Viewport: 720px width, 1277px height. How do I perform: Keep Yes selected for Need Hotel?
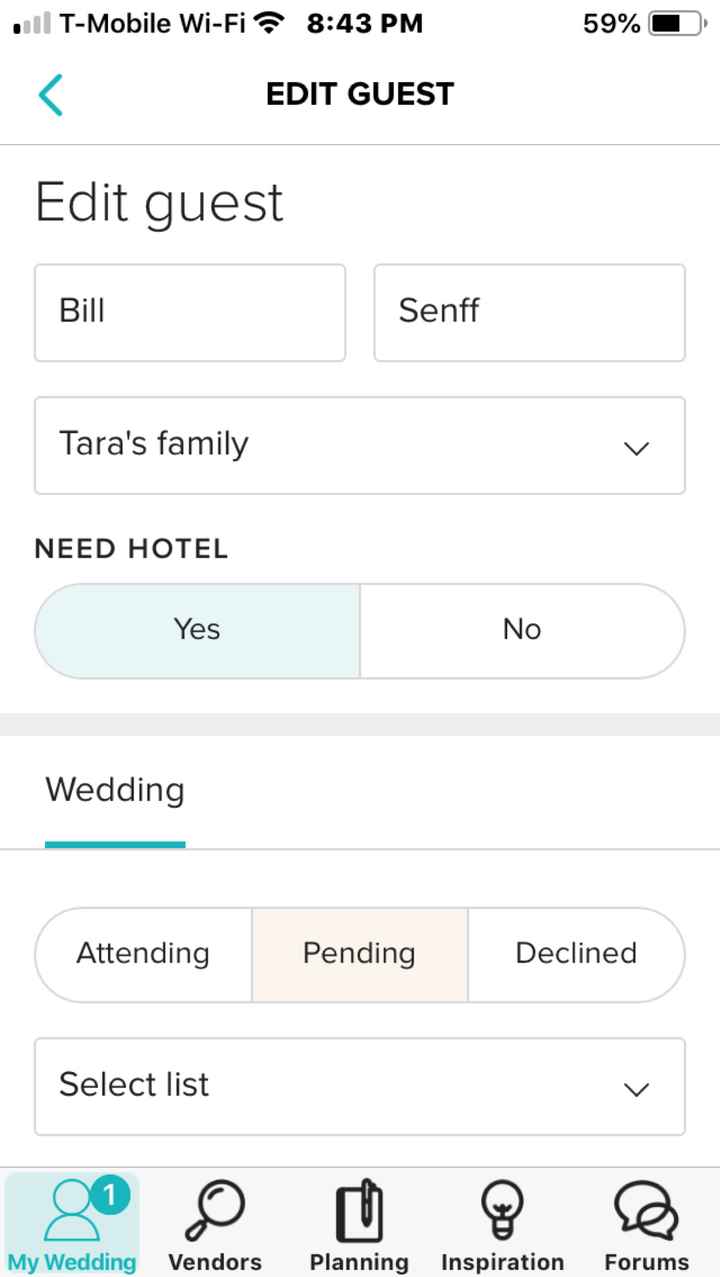(x=196, y=629)
